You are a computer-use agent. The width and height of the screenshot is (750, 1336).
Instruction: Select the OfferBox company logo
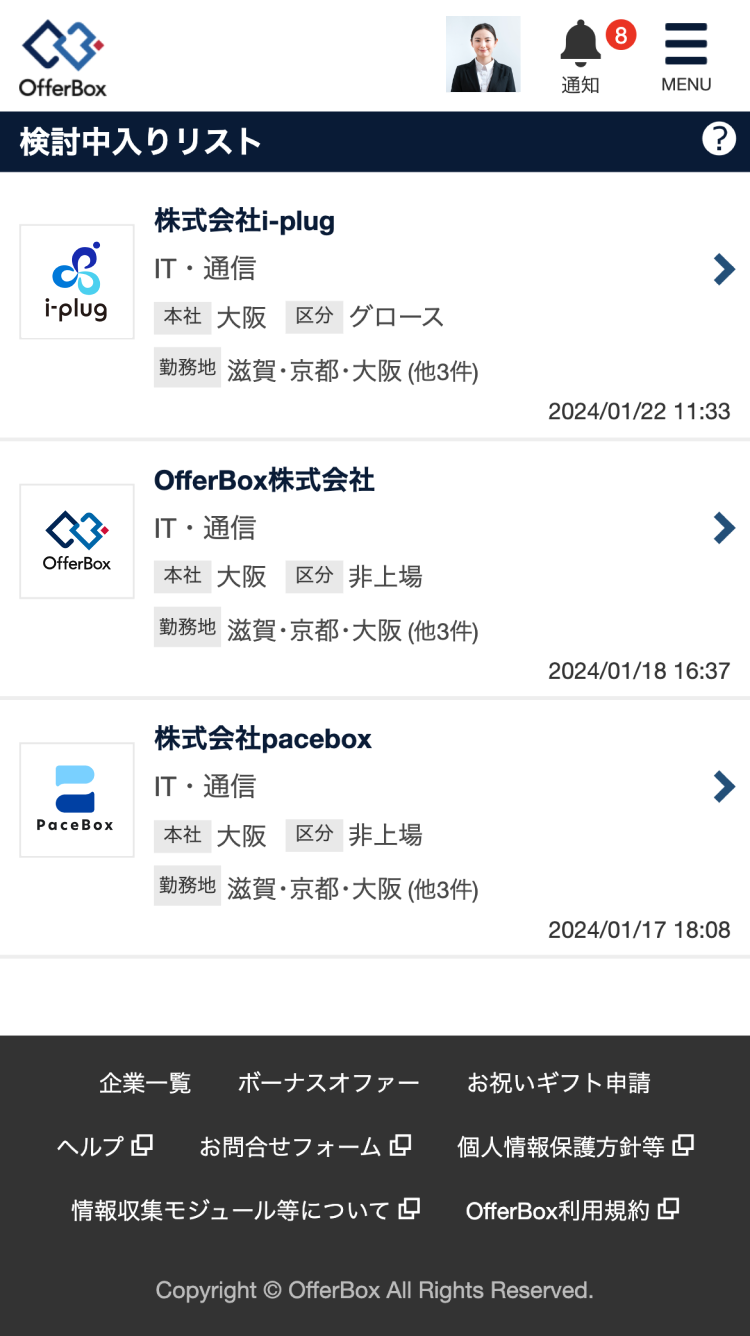click(76, 541)
